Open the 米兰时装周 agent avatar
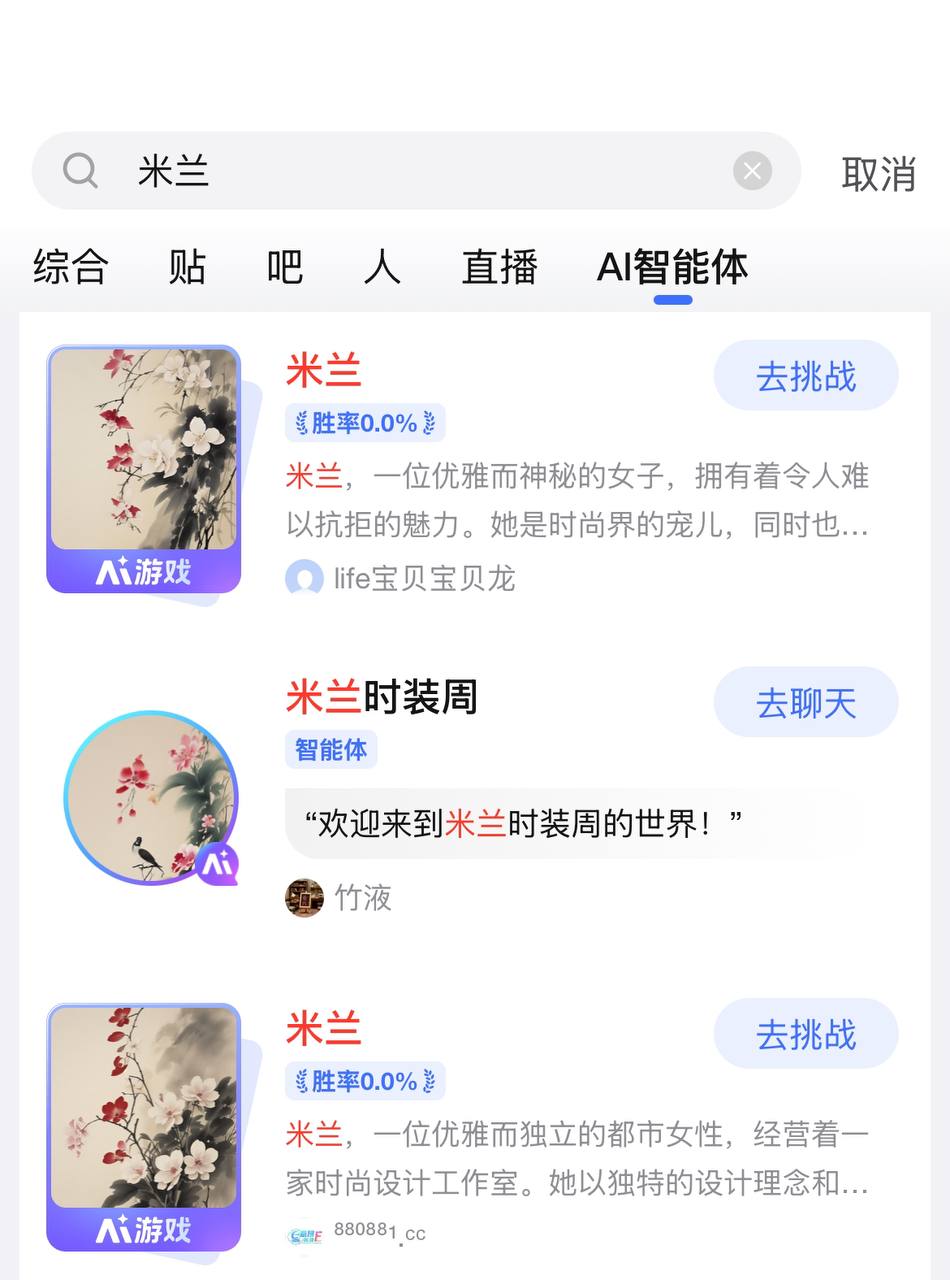This screenshot has height=1280, width=950. 150,798
